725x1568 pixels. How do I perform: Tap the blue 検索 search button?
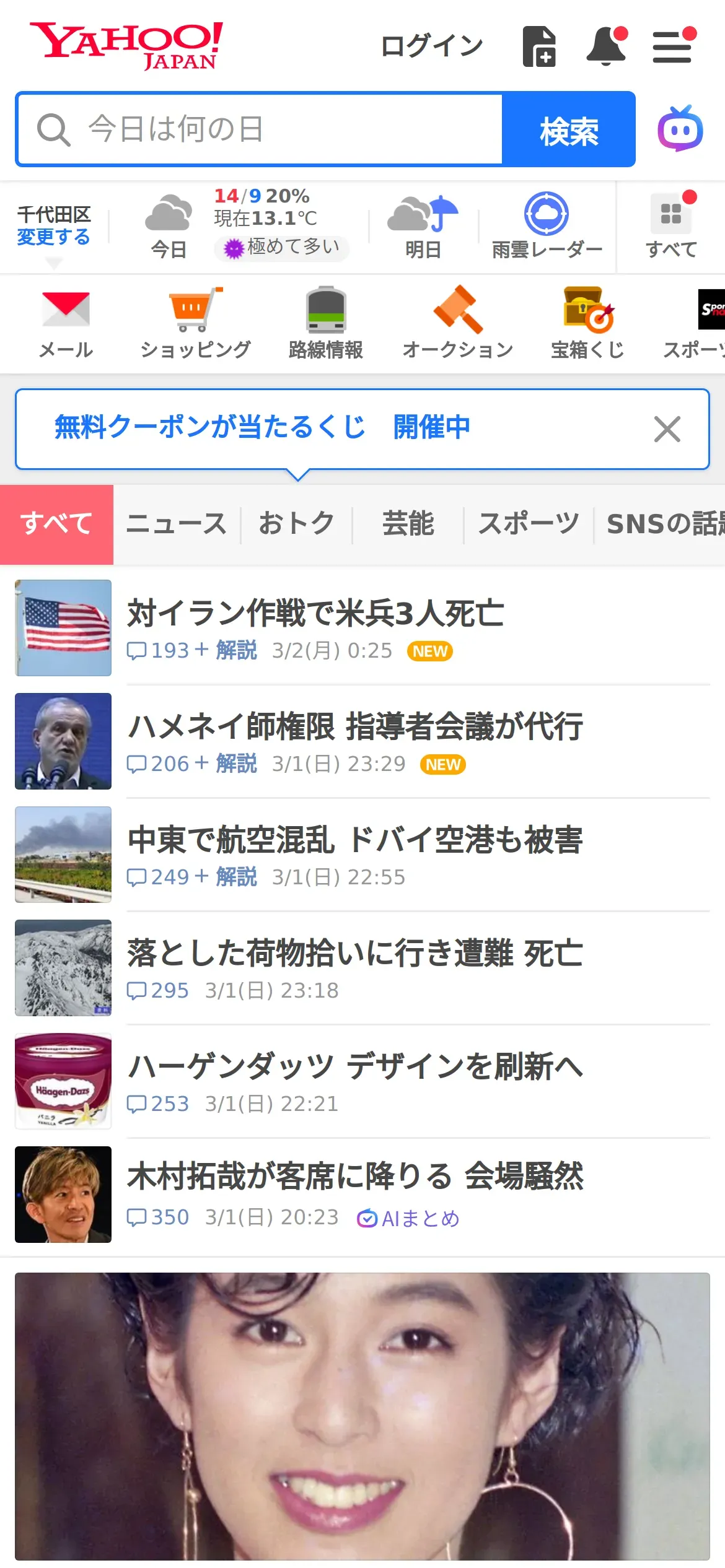coord(568,130)
